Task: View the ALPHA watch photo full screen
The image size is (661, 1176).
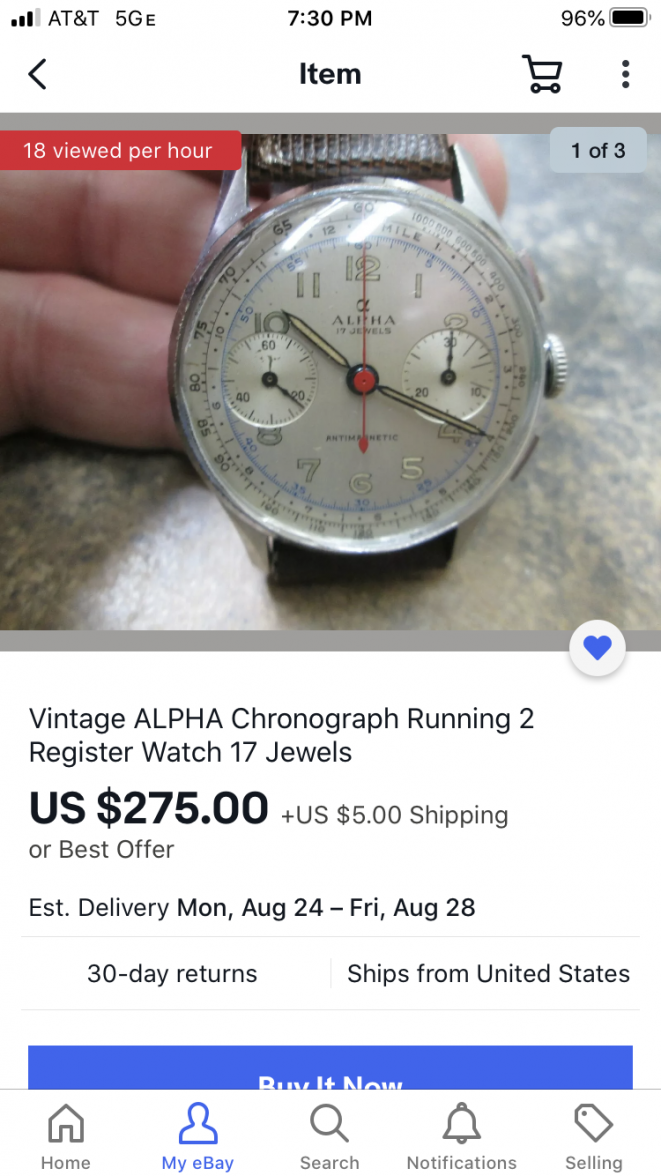Action: [330, 380]
